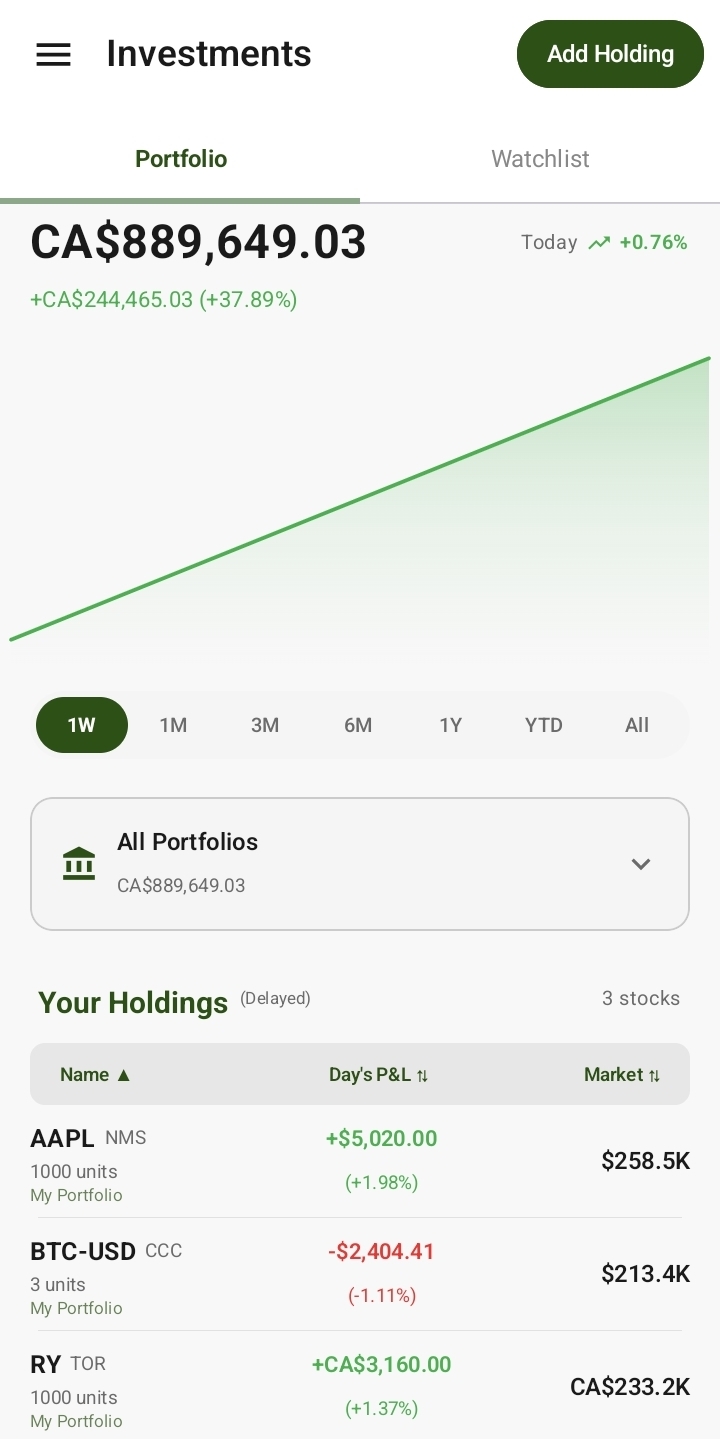
Task: Click the bank icon in All Portfolios card
Action: click(79, 862)
